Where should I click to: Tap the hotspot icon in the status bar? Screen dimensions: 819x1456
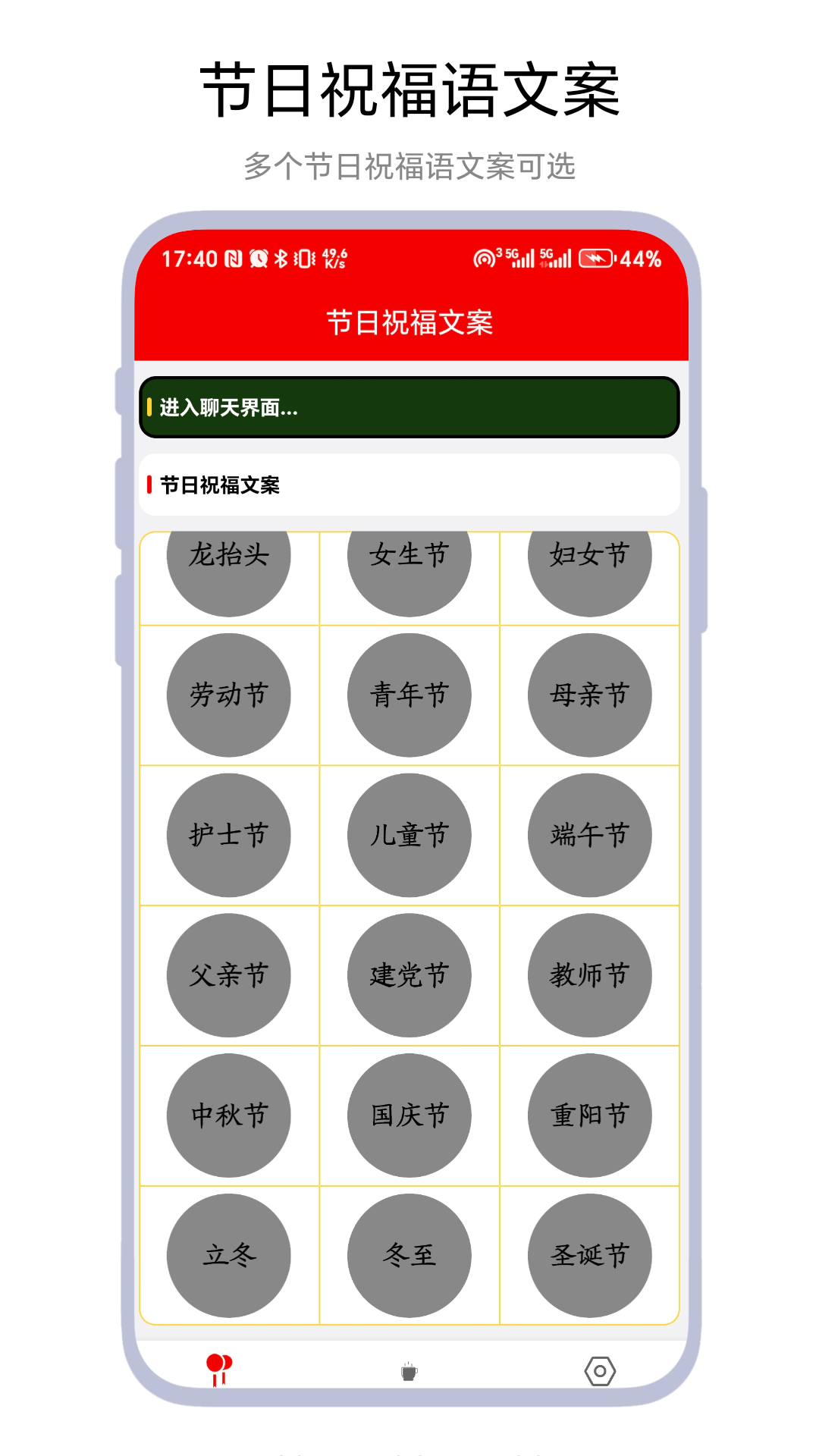coord(485,258)
